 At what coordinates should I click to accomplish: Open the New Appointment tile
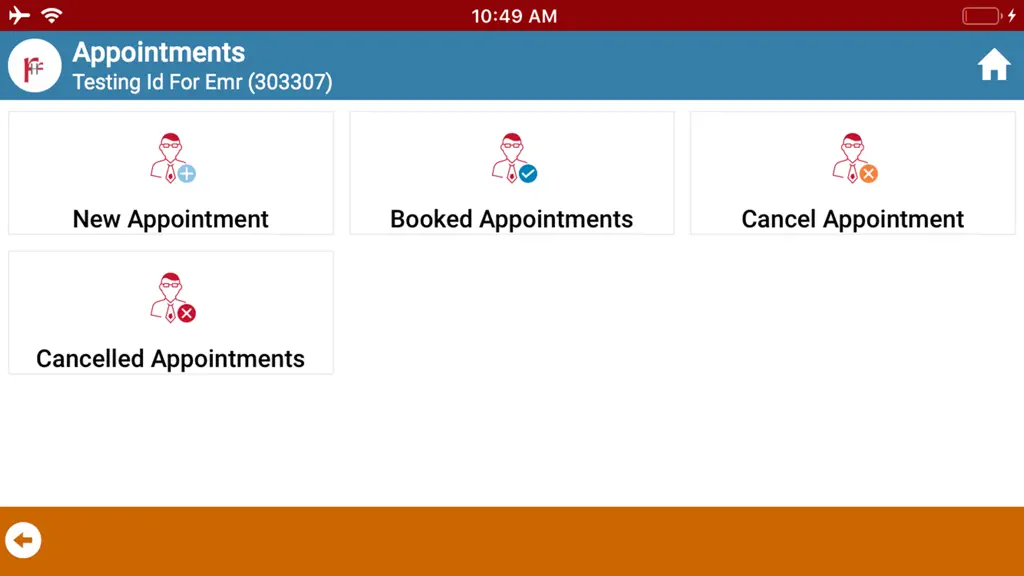tap(170, 173)
